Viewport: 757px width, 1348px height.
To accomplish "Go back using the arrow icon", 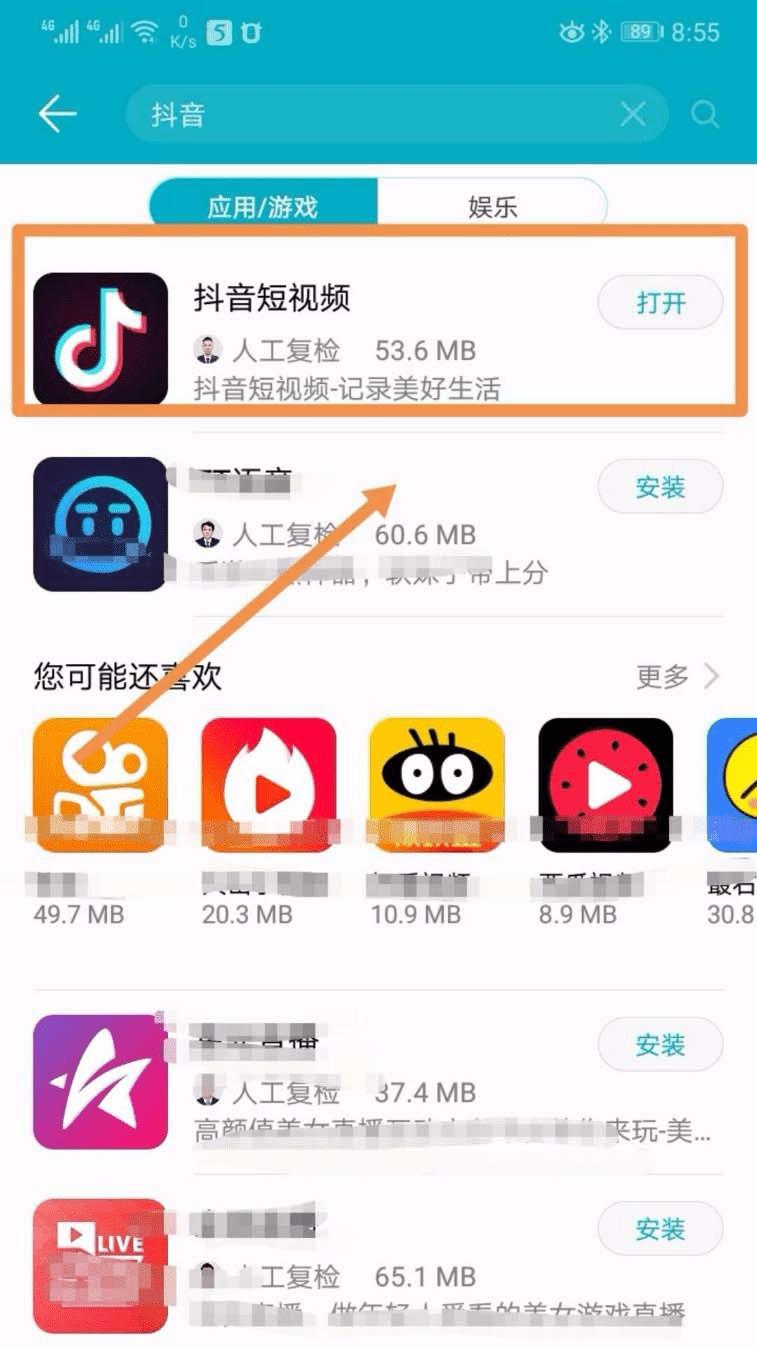I will coord(57,114).
